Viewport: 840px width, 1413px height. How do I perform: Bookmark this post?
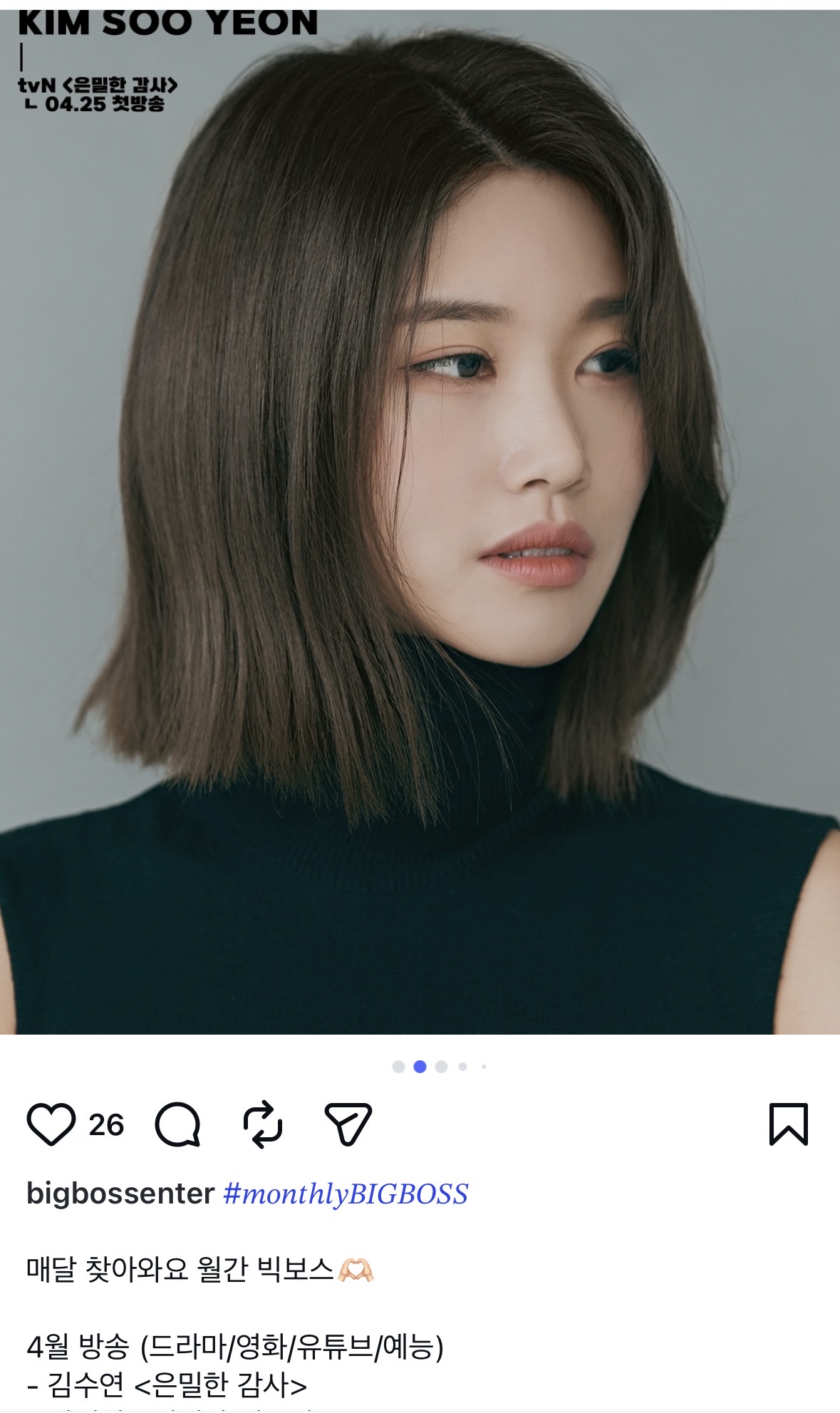point(789,1124)
